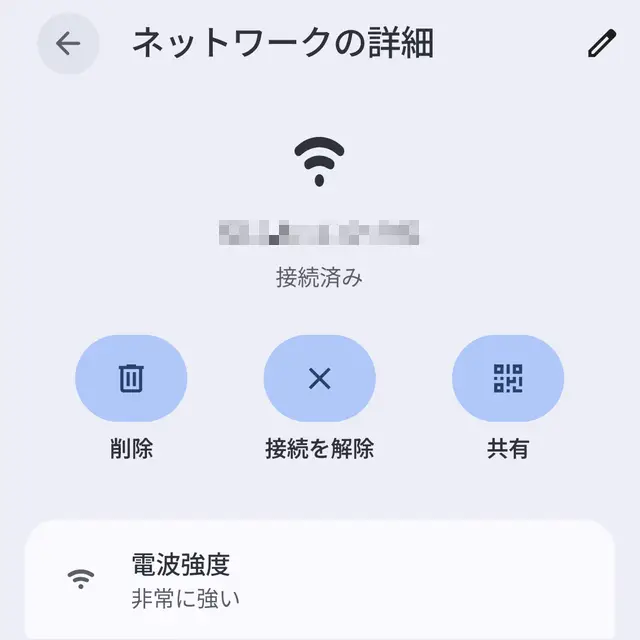Tap 削除 to forget this network
Screen dimensions: 640x640
coord(131,378)
